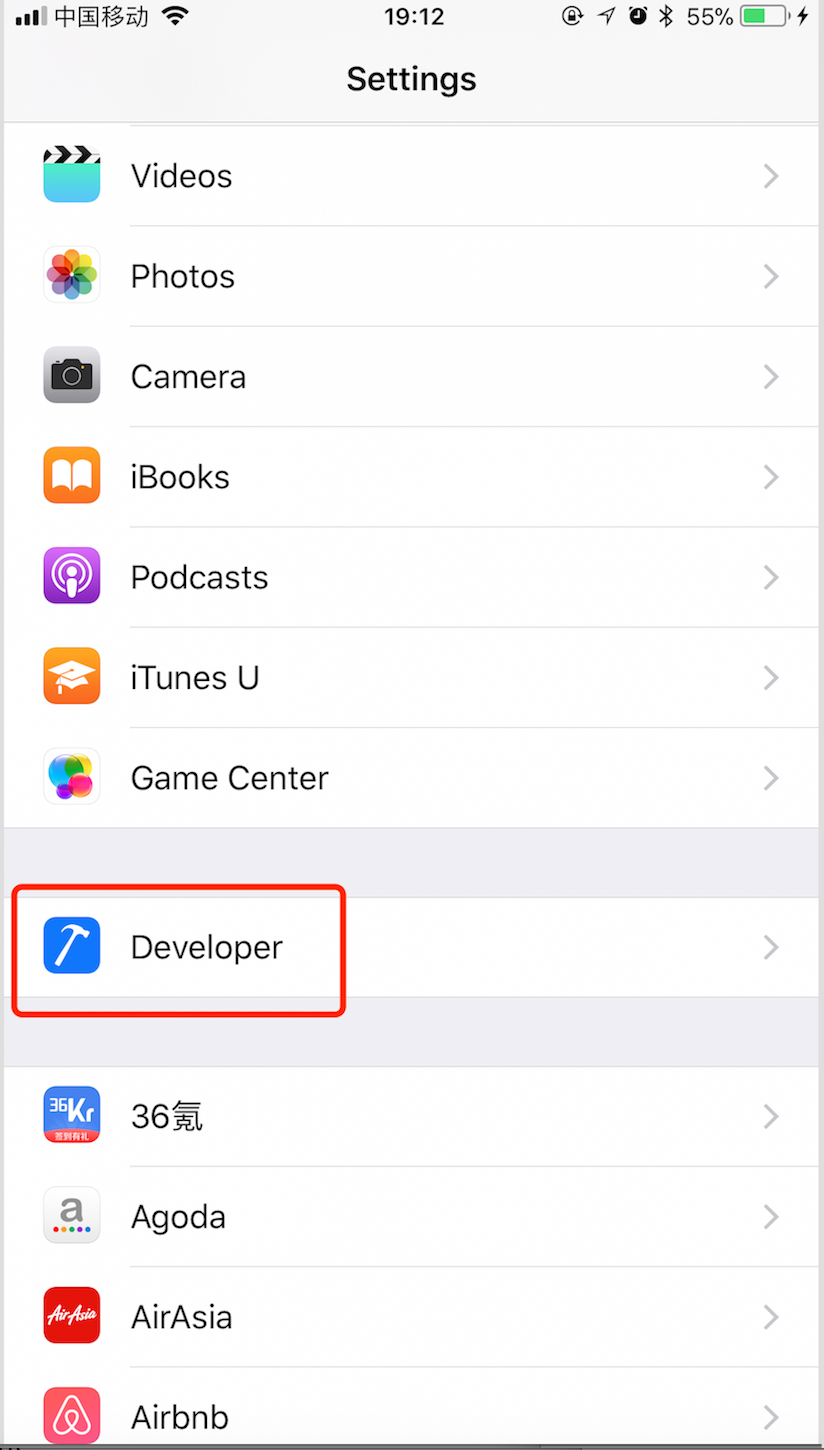Viewport: 824px width, 1450px height.
Task: Expand the Airbnb row disclosure arrow
Action: pyautogui.click(x=770, y=1416)
